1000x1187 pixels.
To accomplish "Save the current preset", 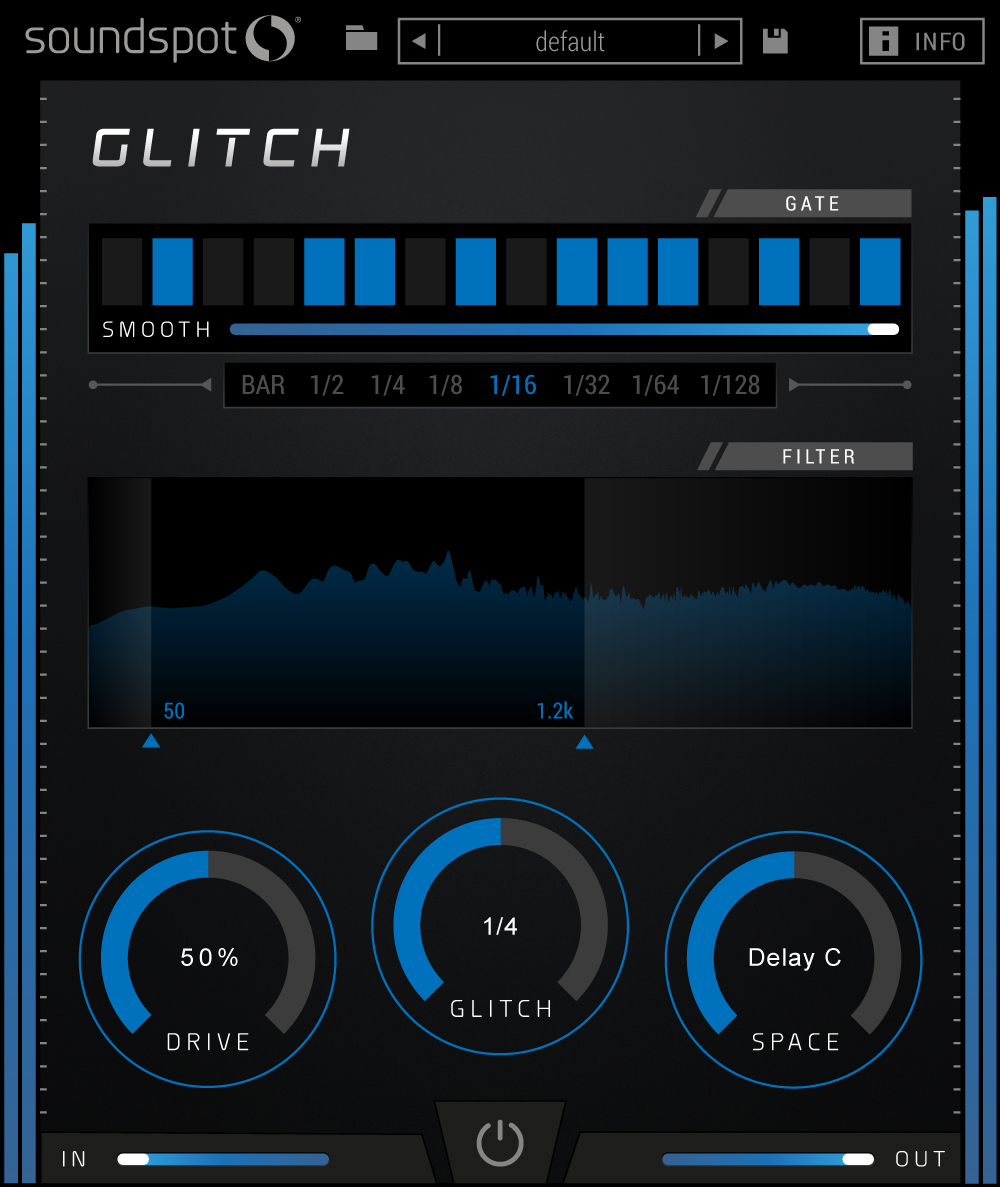I will pos(775,41).
